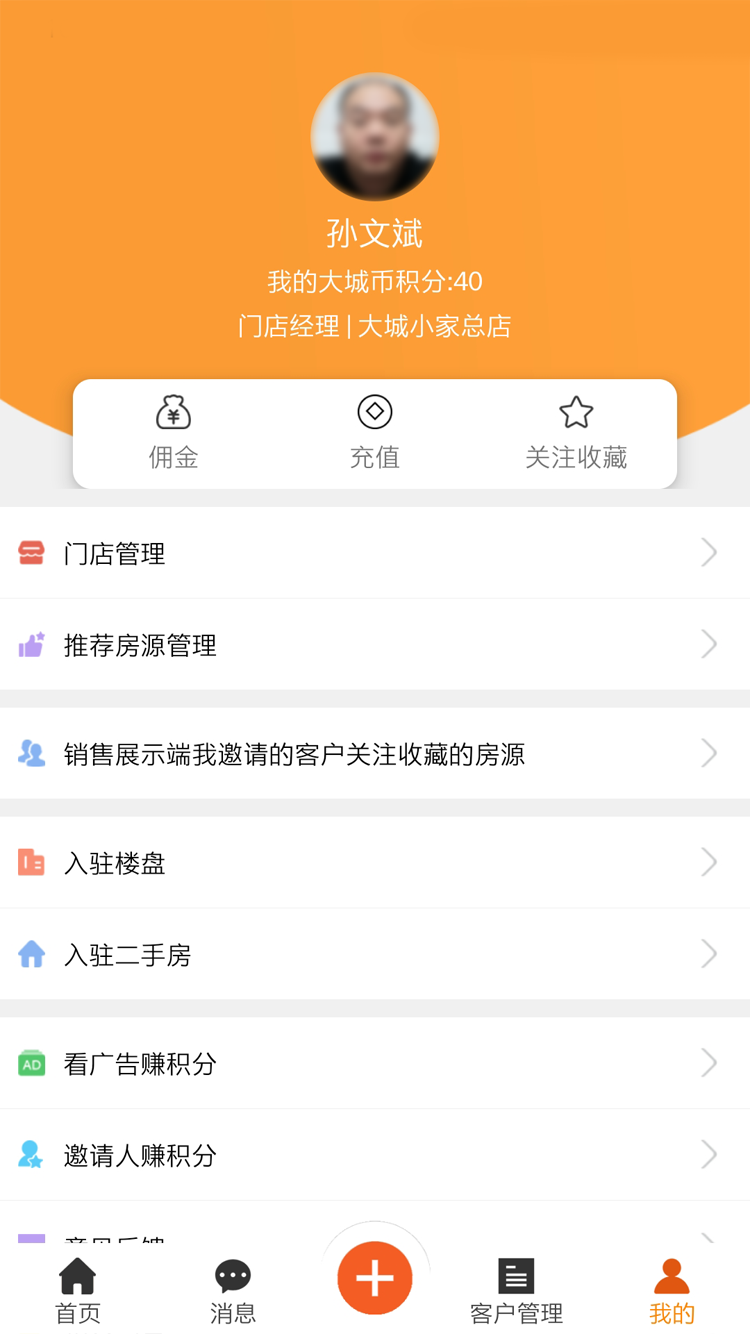This screenshot has width=750, height=1334.
Task: Open 门店管理 store management
Action: click(374, 553)
